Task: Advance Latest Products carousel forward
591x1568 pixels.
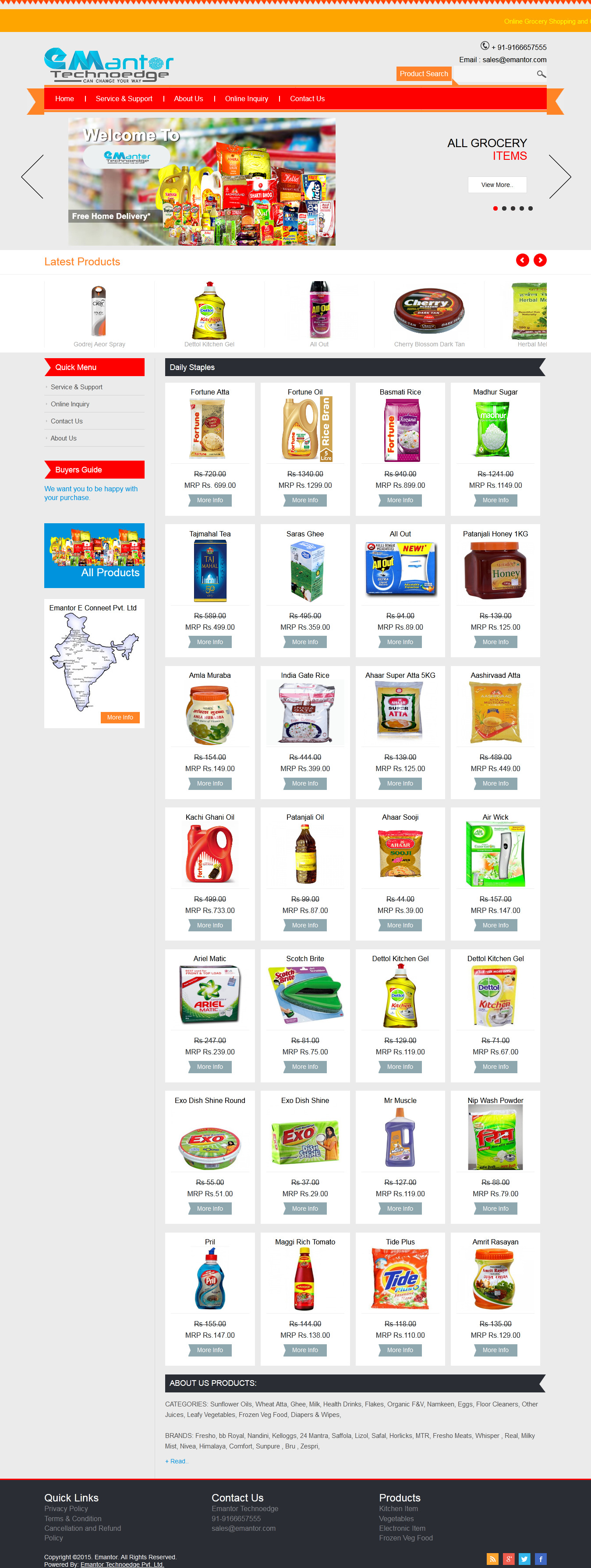Action: pyautogui.click(x=540, y=261)
